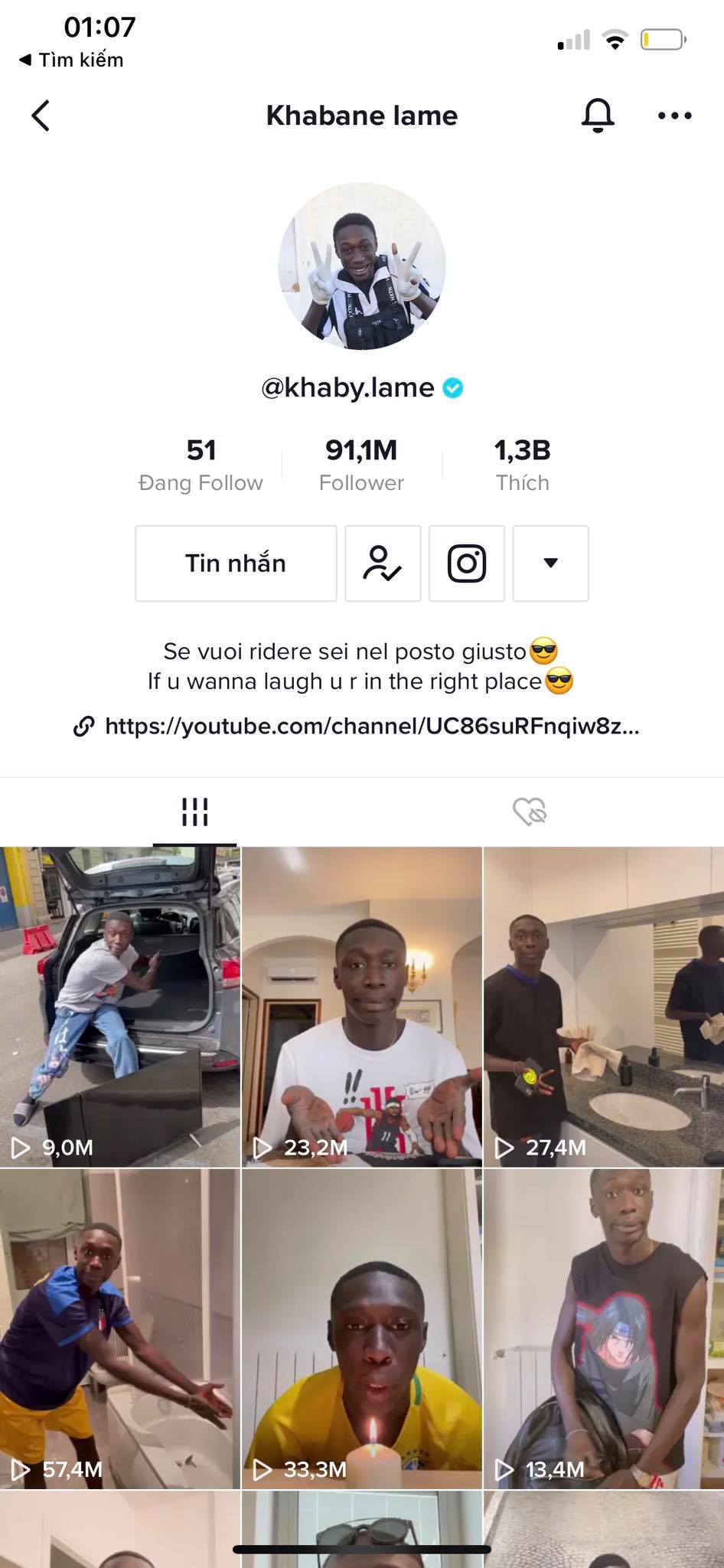Screen dimensions: 724x1568
Task: Switch to the hidden liked videos tab
Action: (x=530, y=812)
